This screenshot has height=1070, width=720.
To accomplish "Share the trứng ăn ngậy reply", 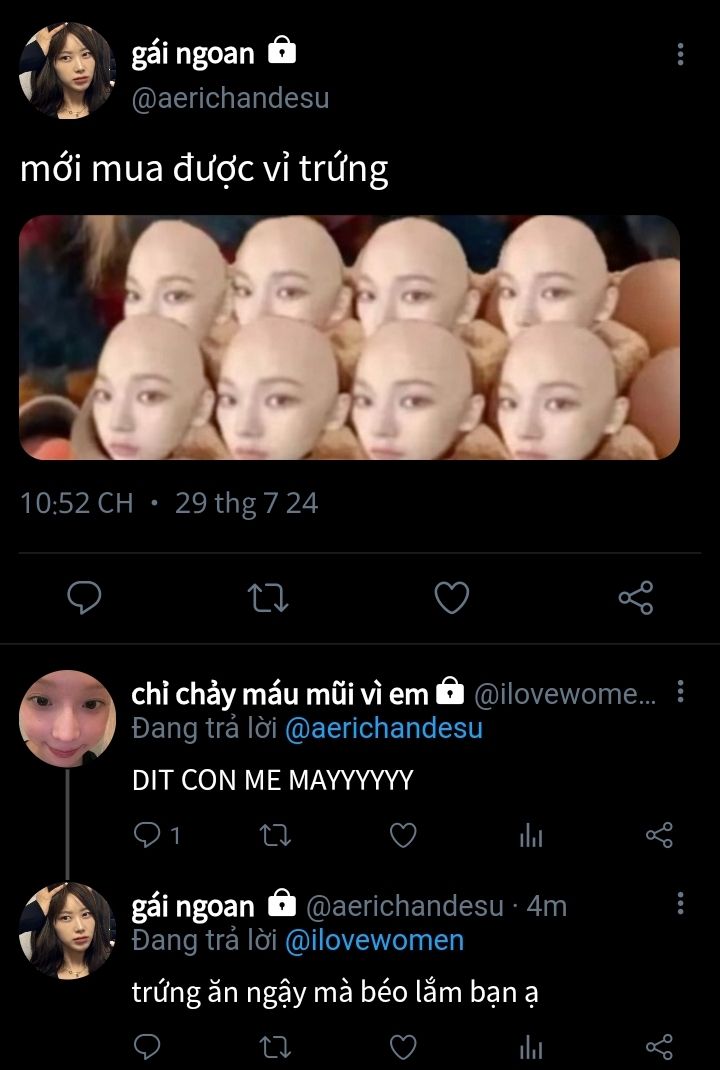I will click(659, 1047).
